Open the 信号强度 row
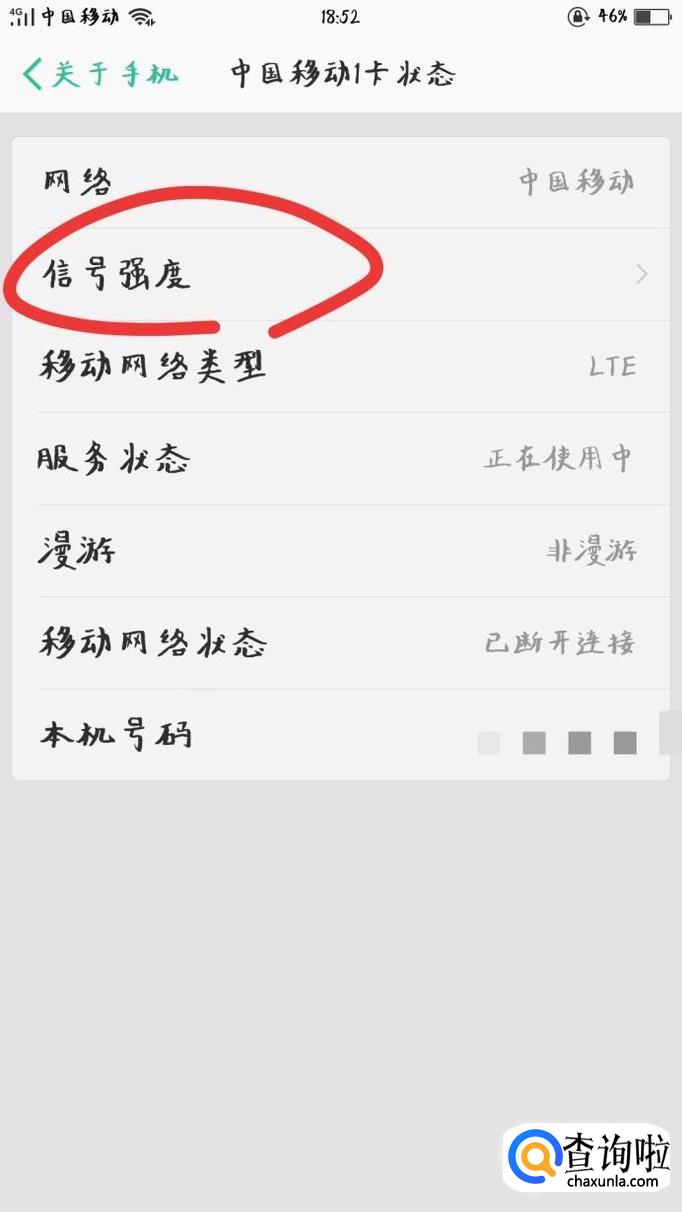The image size is (682, 1212). click(x=341, y=274)
